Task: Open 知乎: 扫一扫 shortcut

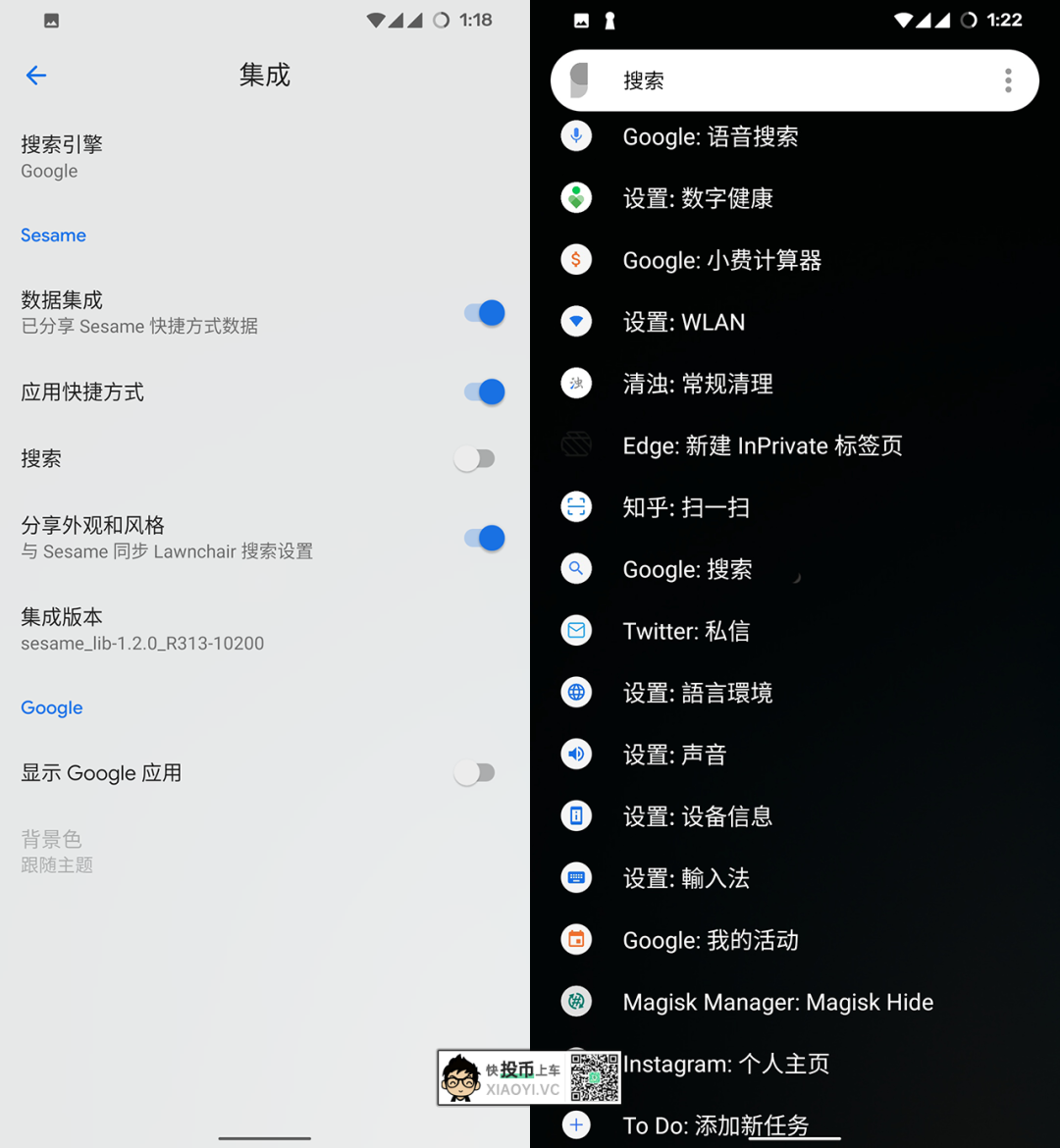Action: click(685, 507)
